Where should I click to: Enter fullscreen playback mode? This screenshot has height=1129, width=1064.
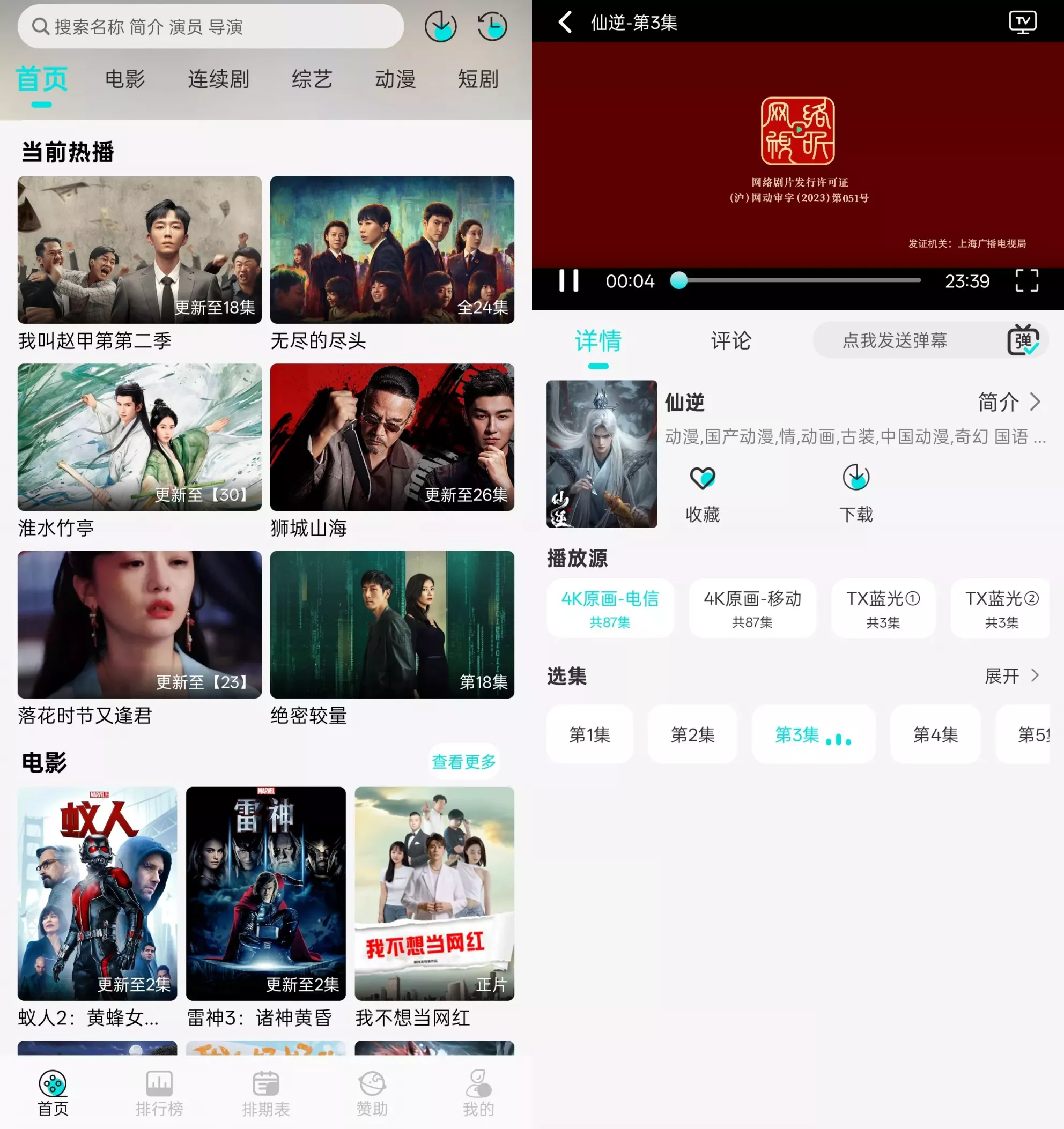[1026, 280]
